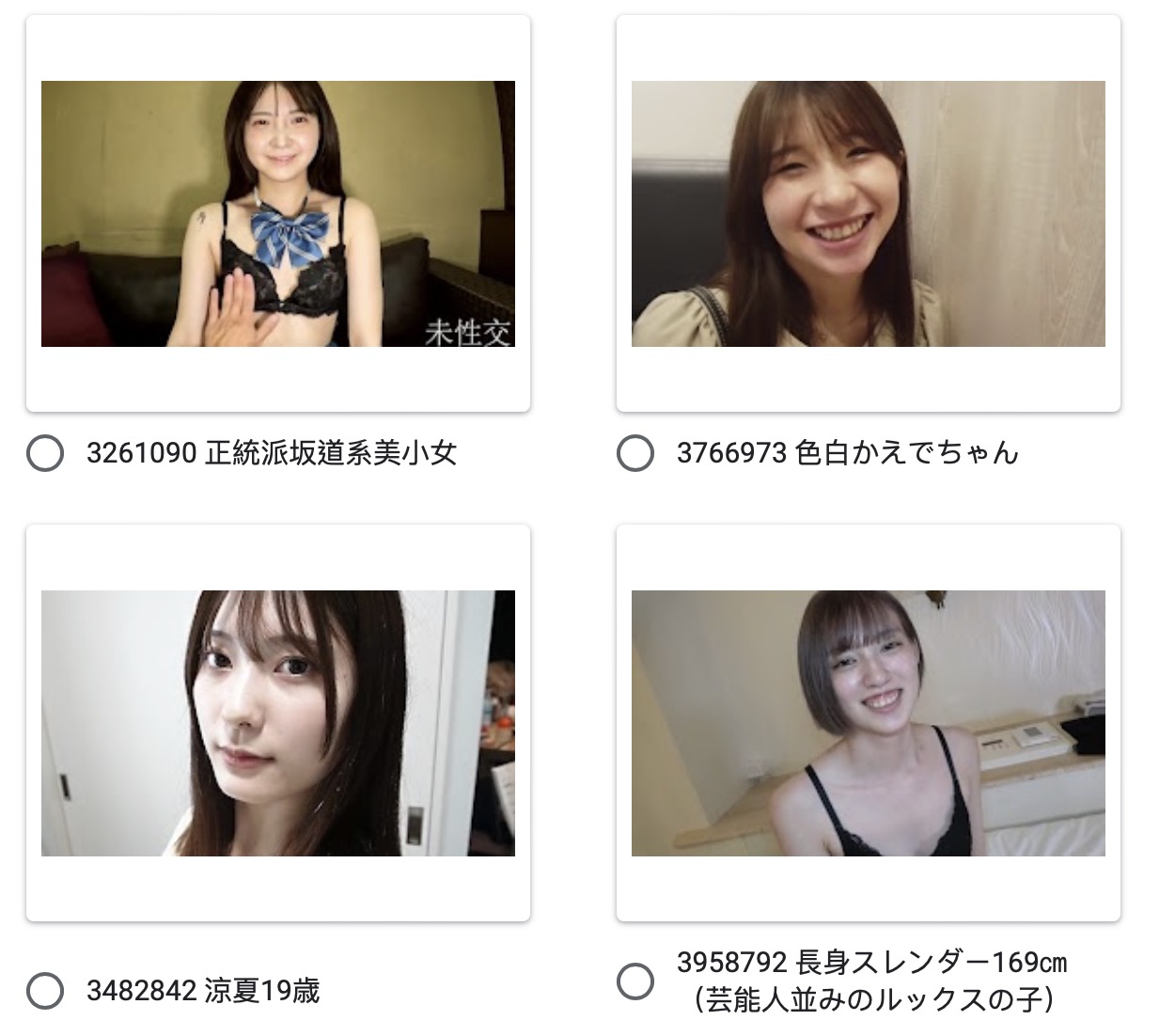This screenshot has width=1175, height=1036.
Task: Choose the option 3766973 色白かえでちゃん
Action: point(635,453)
